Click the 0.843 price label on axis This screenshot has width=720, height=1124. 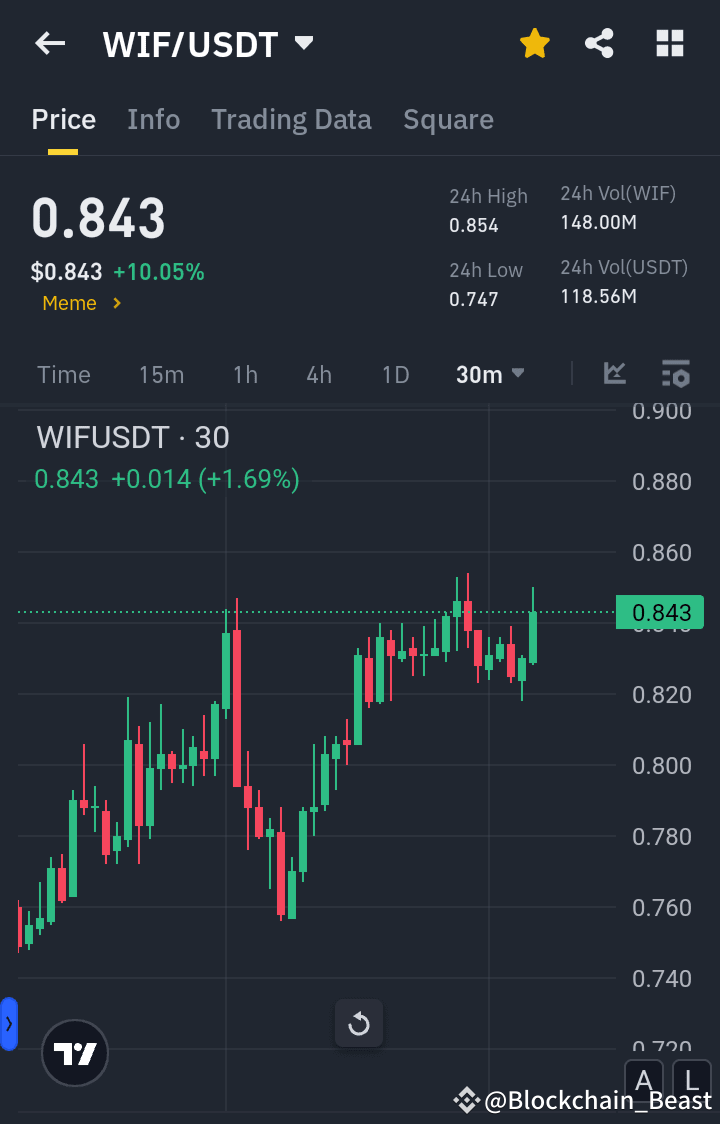pyautogui.click(x=659, y=612)
